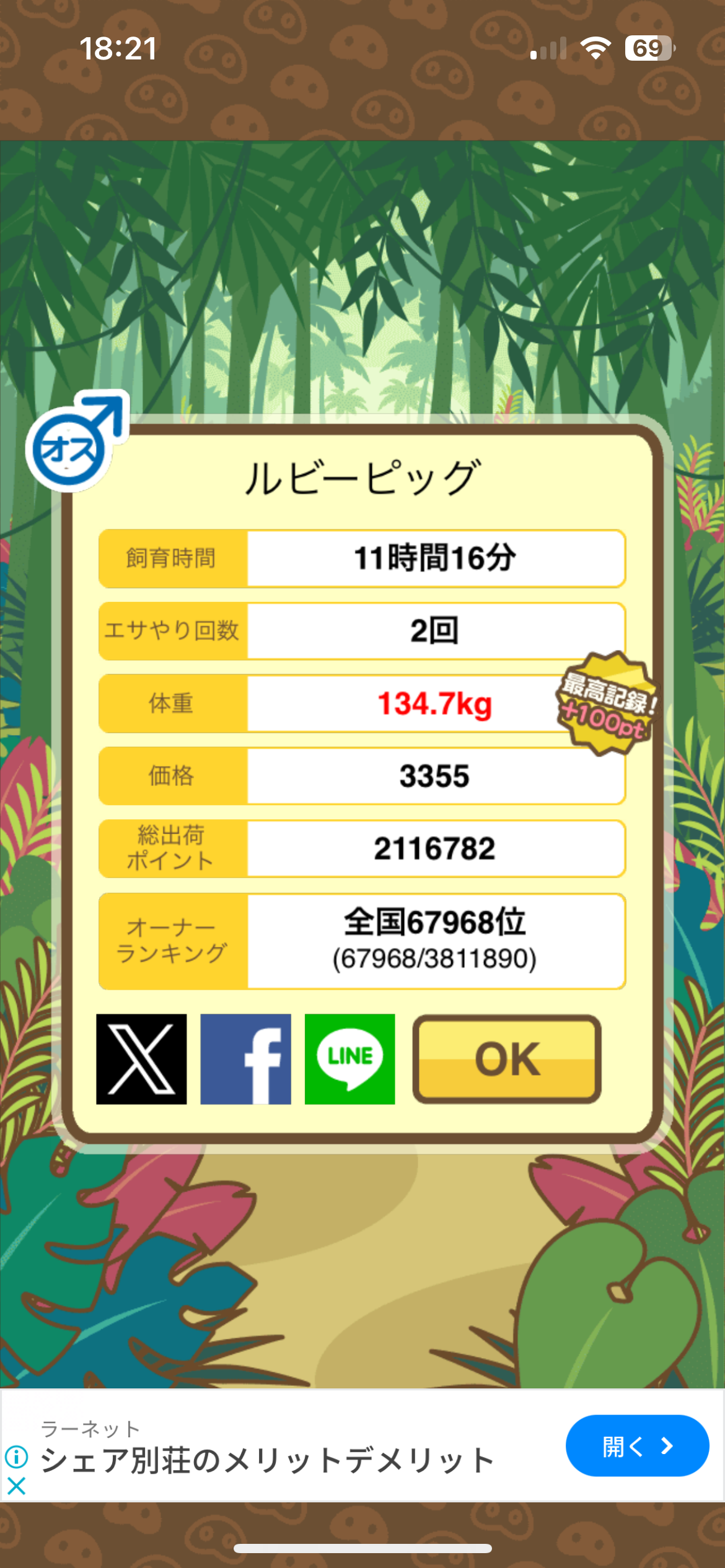The image size is (725, 1568).
Task: Share the pig result on X
Action: [x=141, y=1059]
